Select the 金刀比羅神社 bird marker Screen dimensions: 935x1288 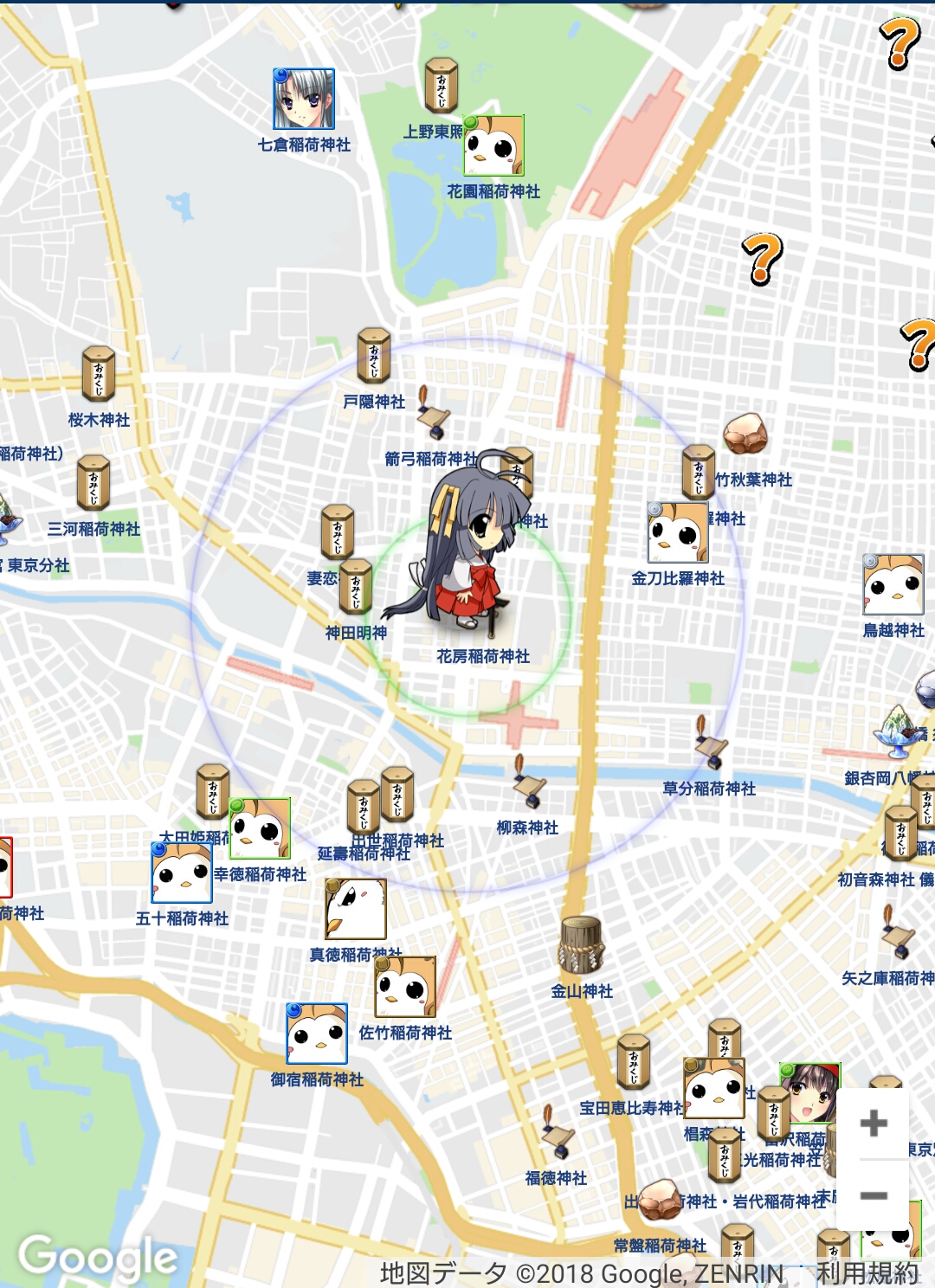click(678, 532)
